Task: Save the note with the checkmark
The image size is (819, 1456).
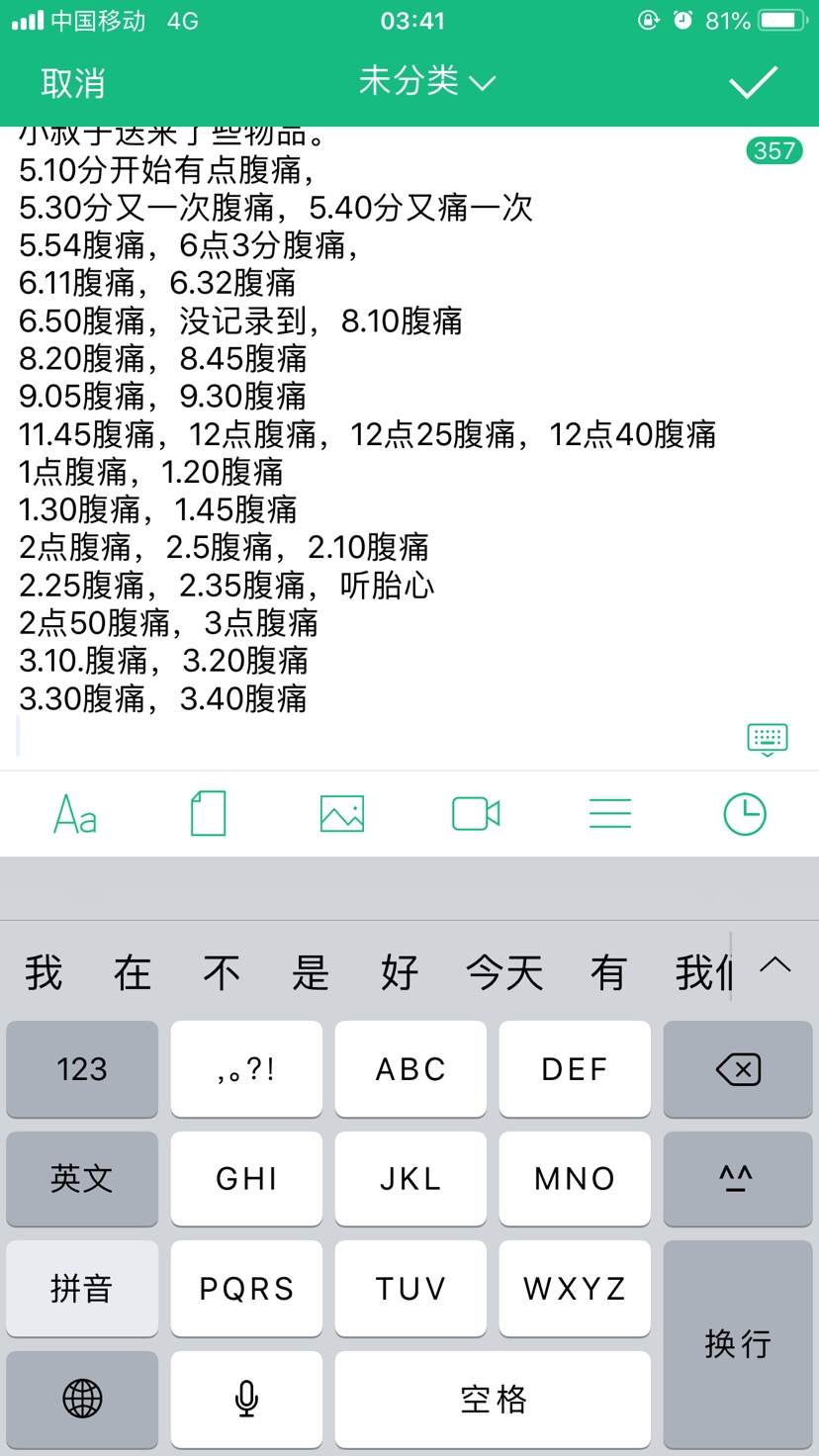Action: 754,82
